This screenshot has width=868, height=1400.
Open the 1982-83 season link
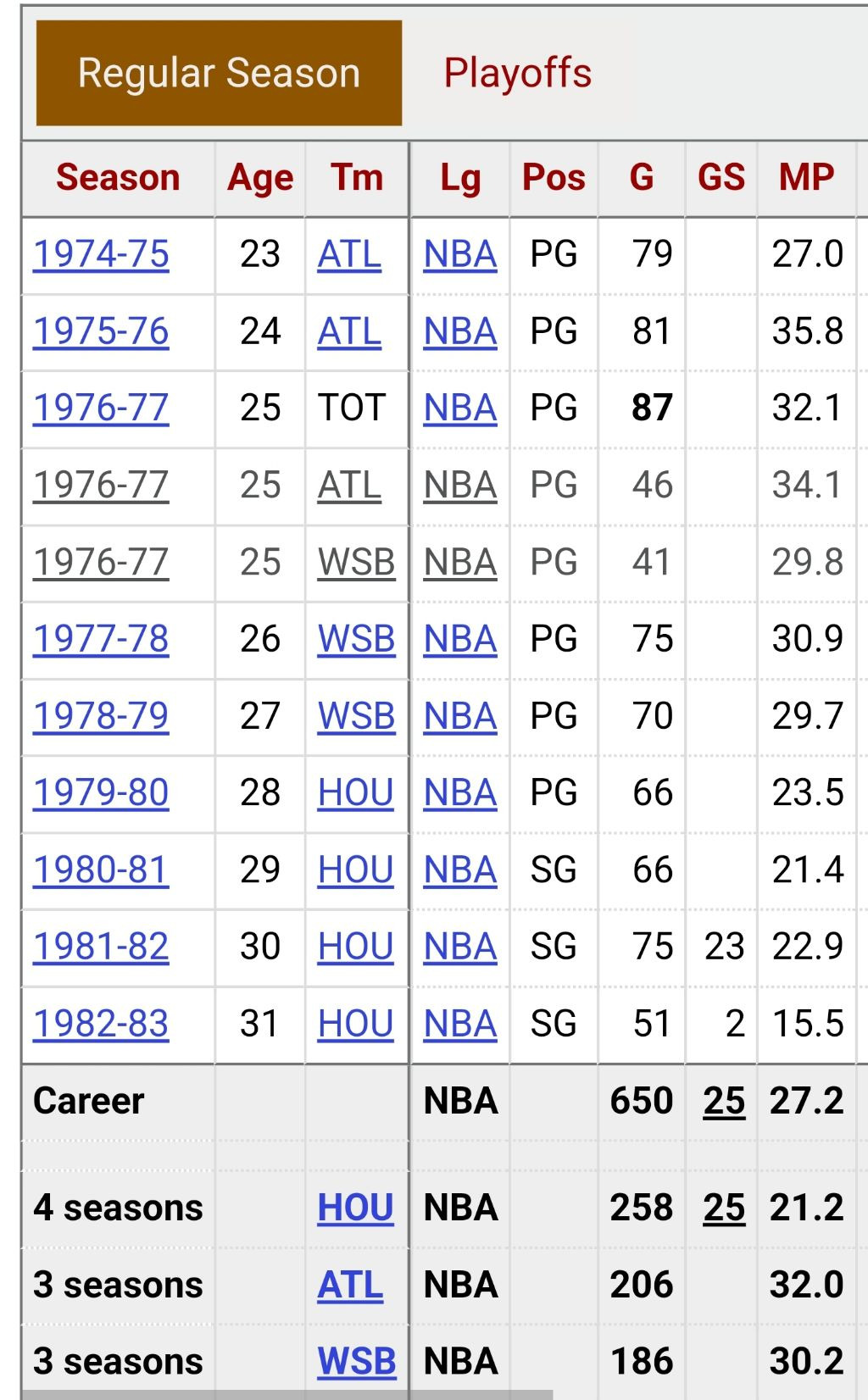101,1024
